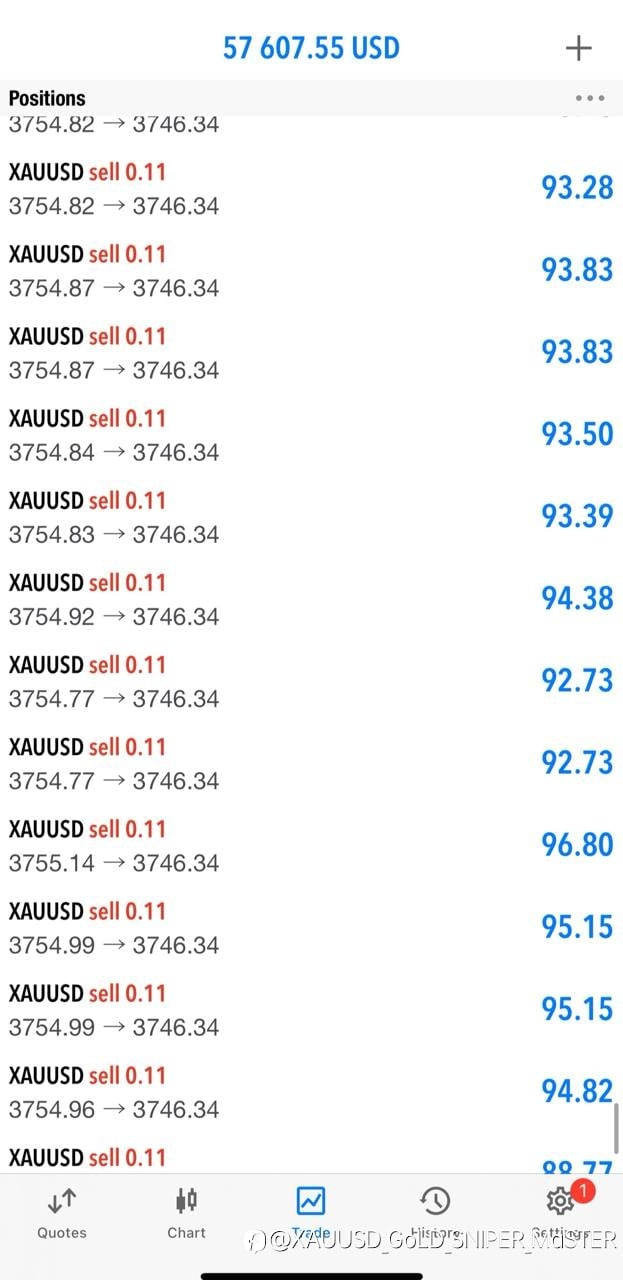Select the position opened at 3754.83
The height and width of the screenshot is (1280, 623).
pos(311,516)
